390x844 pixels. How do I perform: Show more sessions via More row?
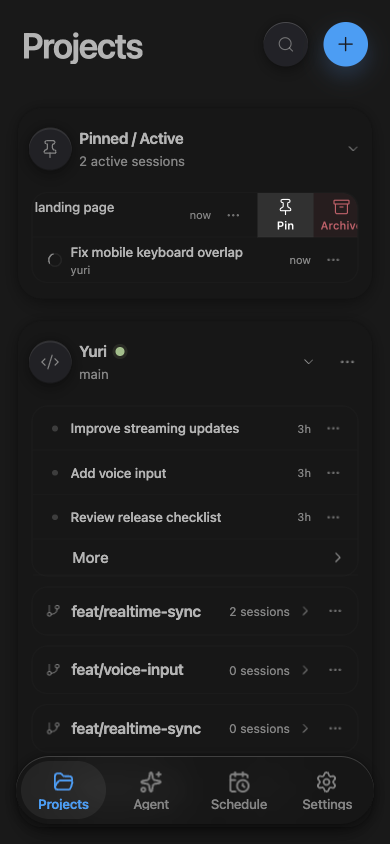pyautogui.click(x=195, y=558)
